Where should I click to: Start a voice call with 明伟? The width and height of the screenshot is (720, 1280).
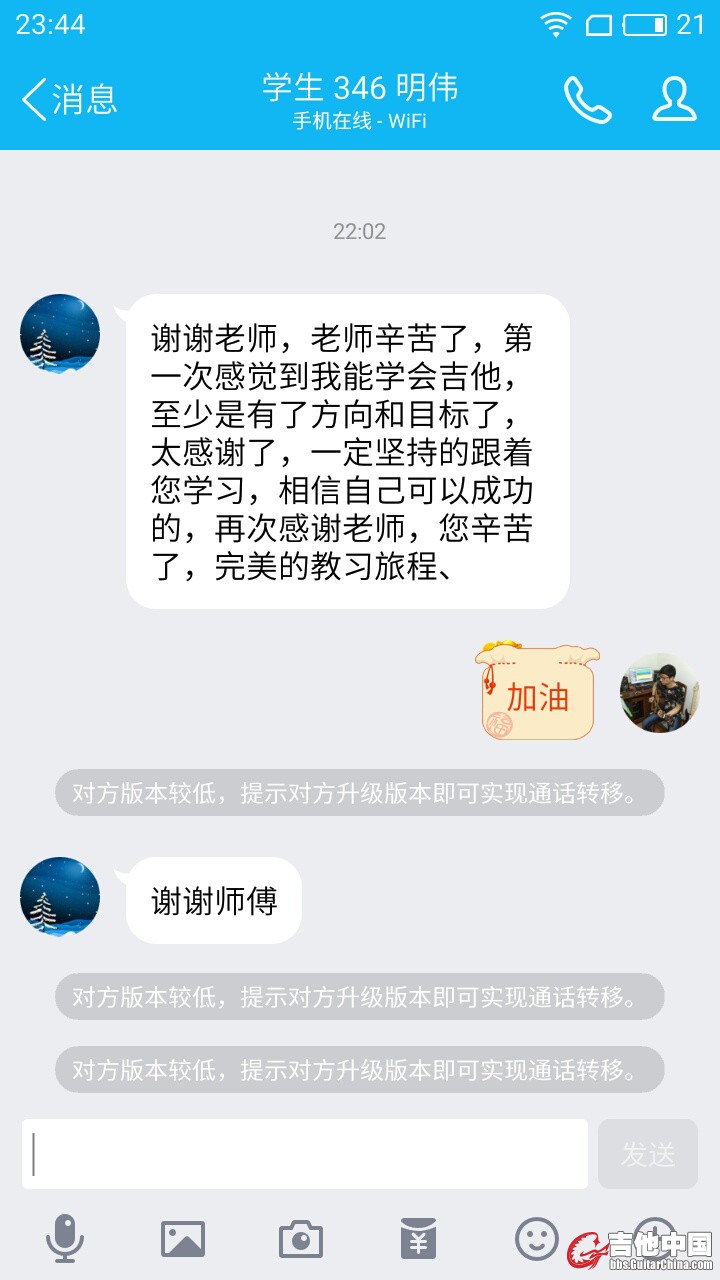coord(587,99)
